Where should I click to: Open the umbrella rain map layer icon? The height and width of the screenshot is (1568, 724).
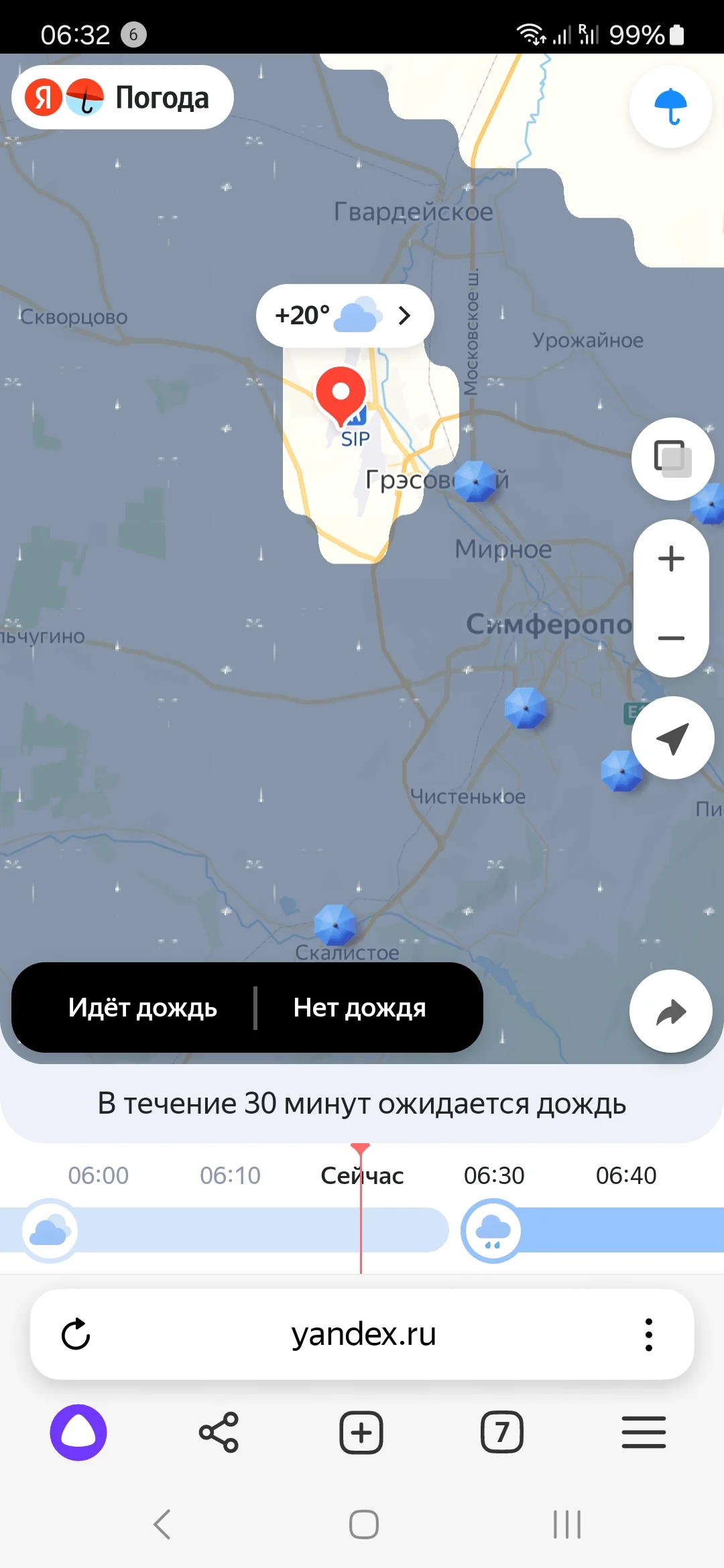click(670, 107)
